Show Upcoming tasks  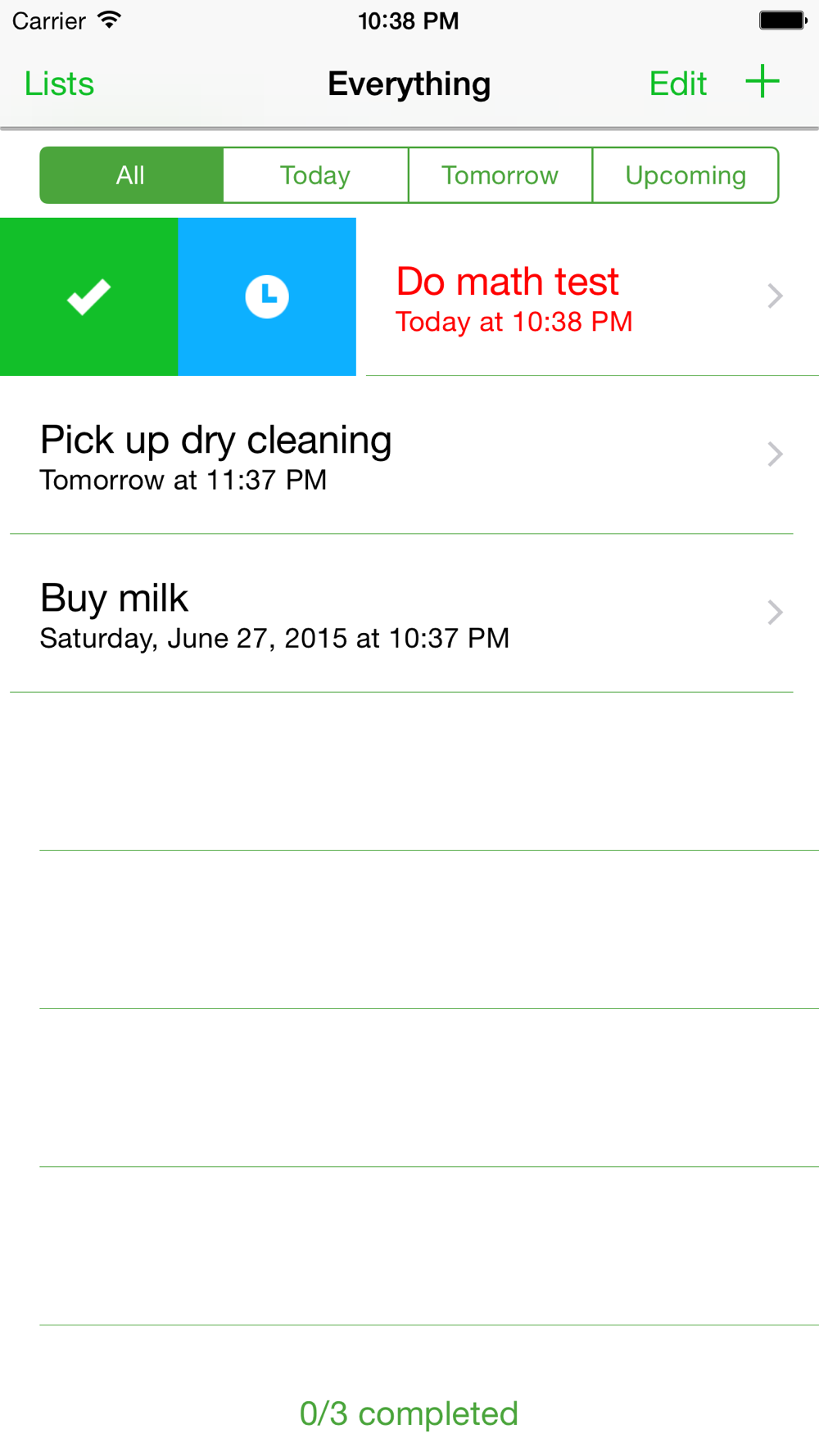point(686,175)
